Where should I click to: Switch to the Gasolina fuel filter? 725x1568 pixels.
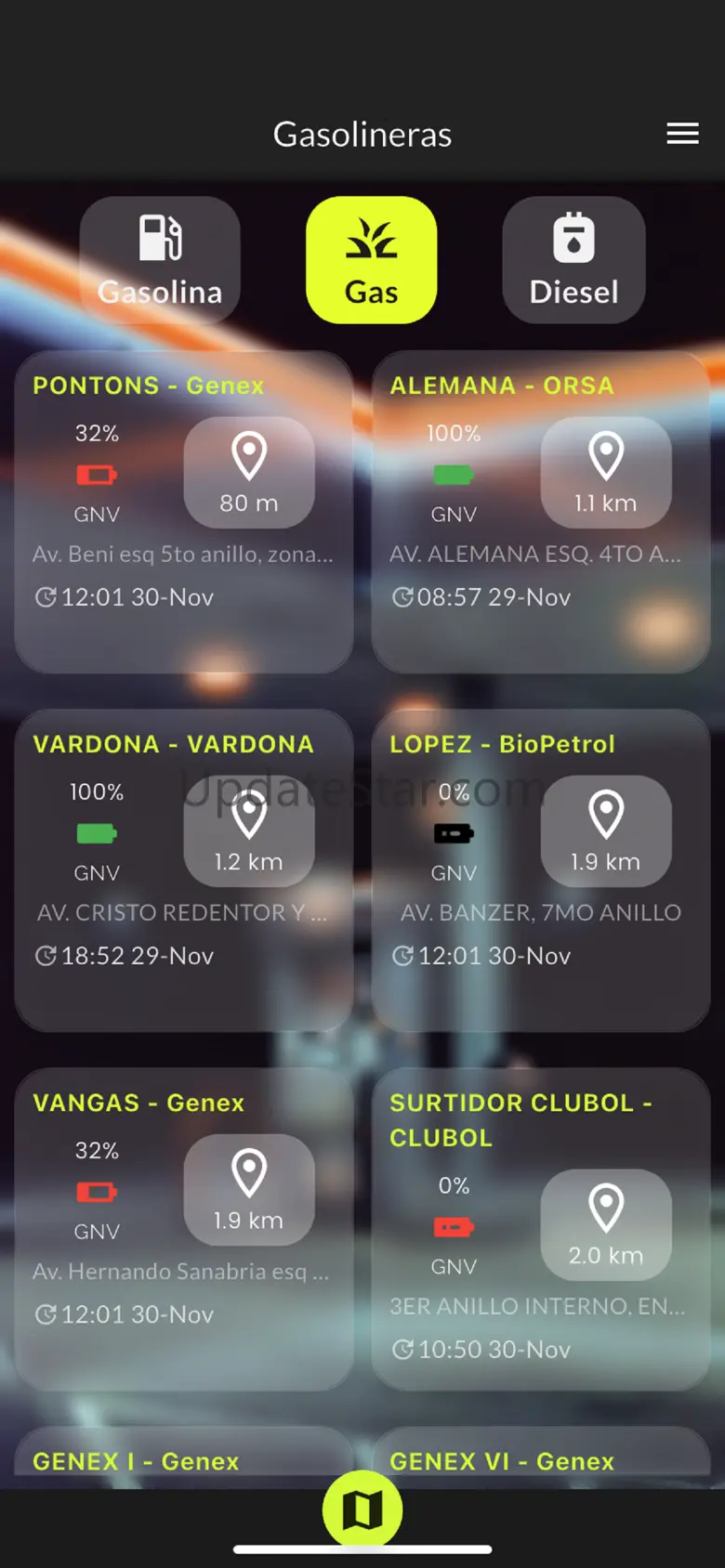(x=160, y=260)
